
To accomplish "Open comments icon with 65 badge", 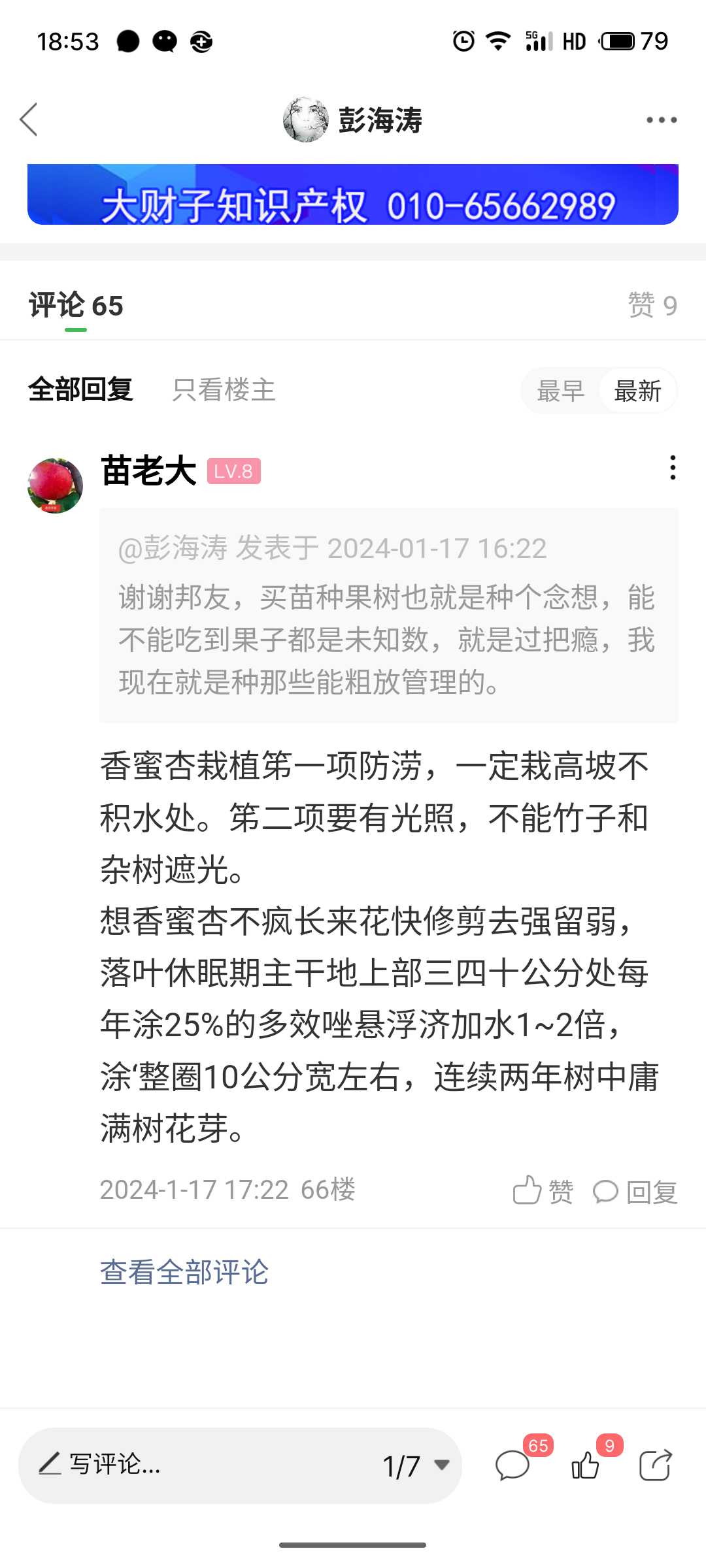I will pos(513,1465).
